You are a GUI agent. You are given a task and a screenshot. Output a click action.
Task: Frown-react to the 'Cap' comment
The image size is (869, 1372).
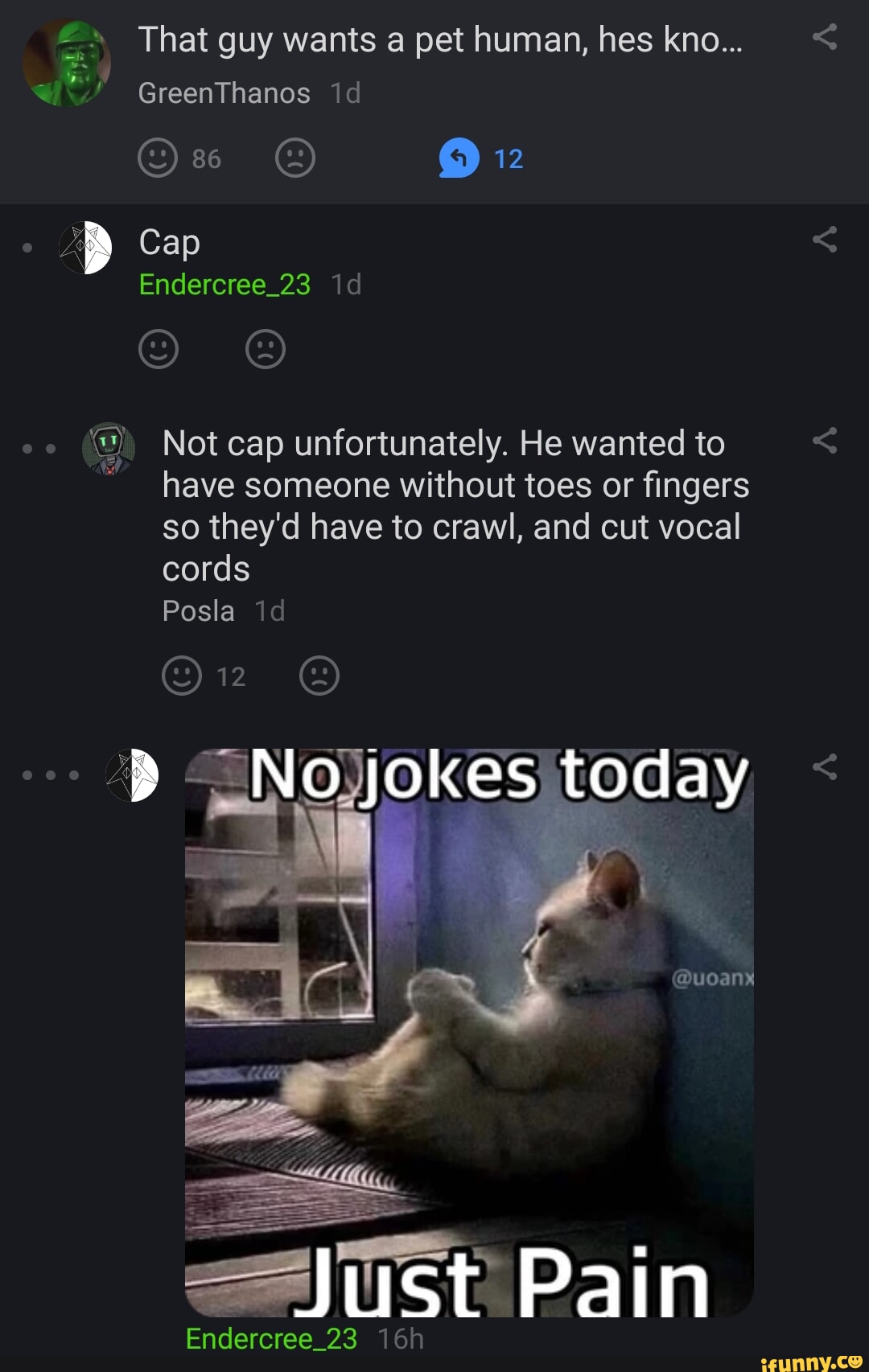pyautogui.click(x=266, y=349)
